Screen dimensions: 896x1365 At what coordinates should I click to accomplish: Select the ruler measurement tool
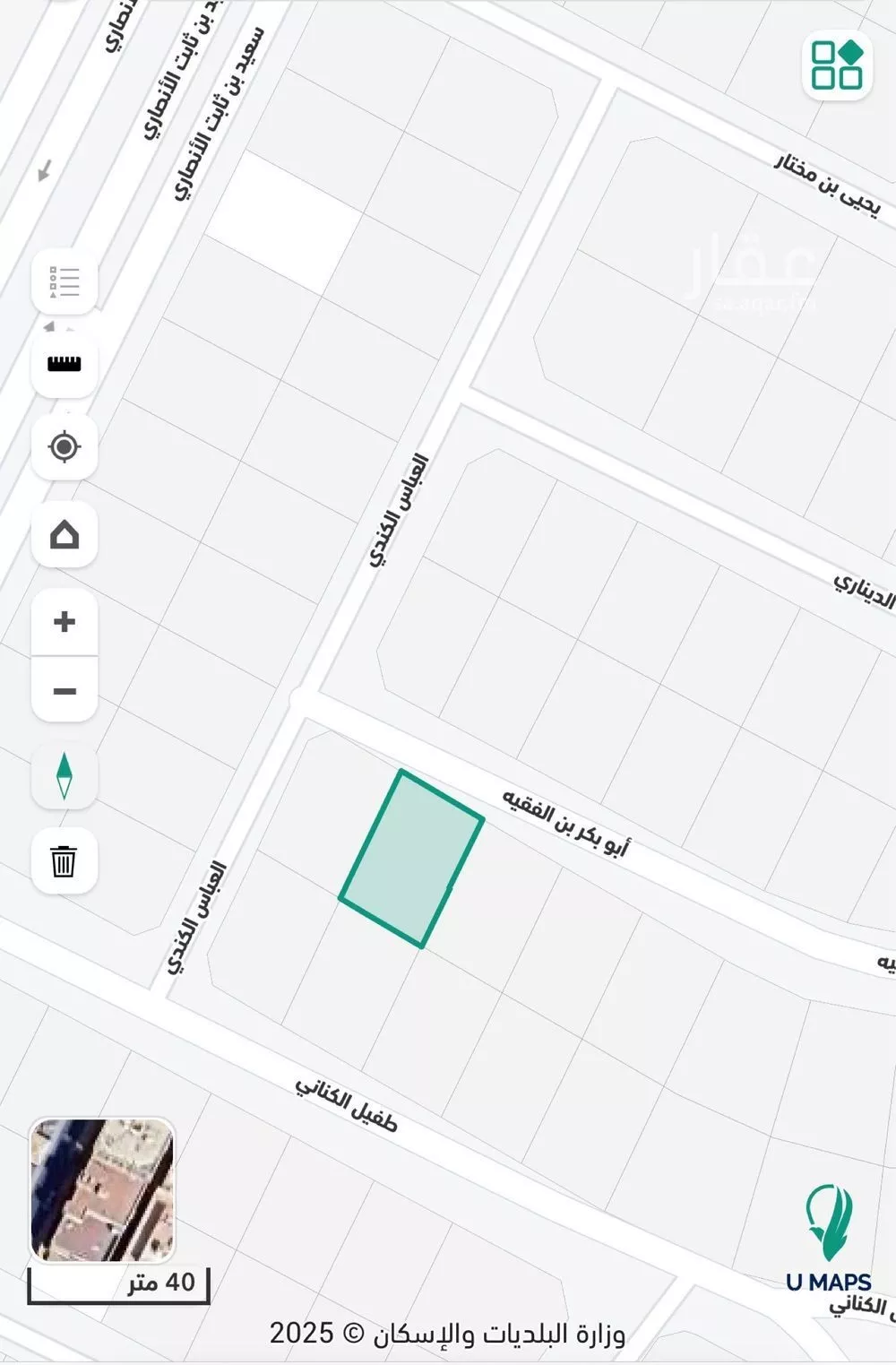pos(64,364)
